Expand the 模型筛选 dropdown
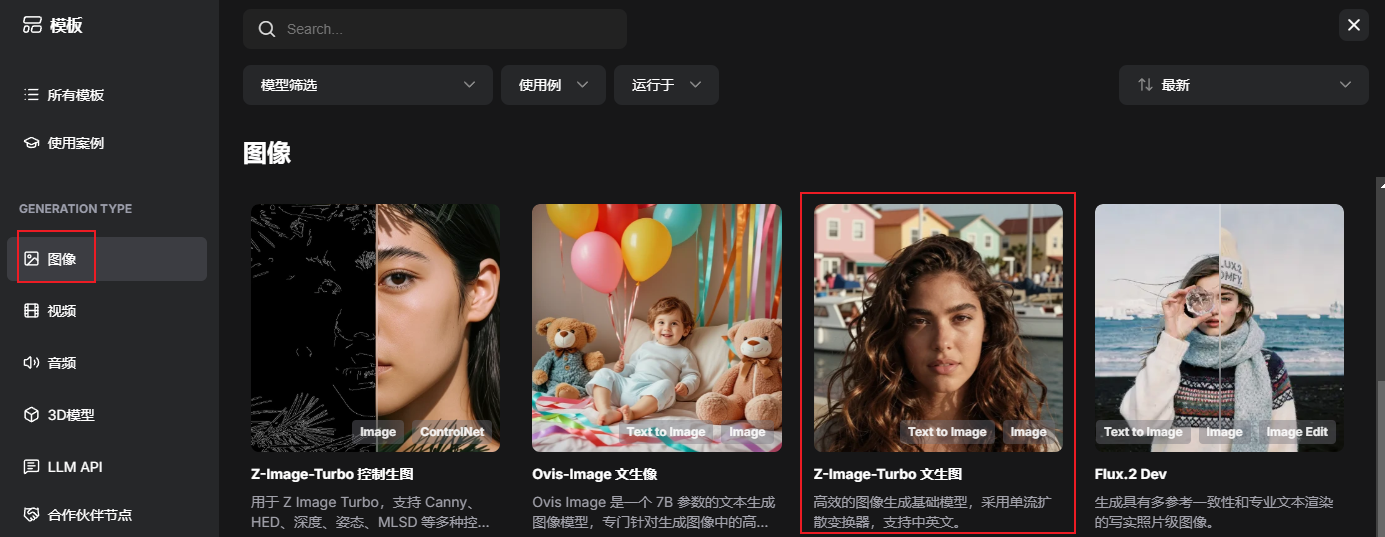1385x537 pixels. pos(367,85)
